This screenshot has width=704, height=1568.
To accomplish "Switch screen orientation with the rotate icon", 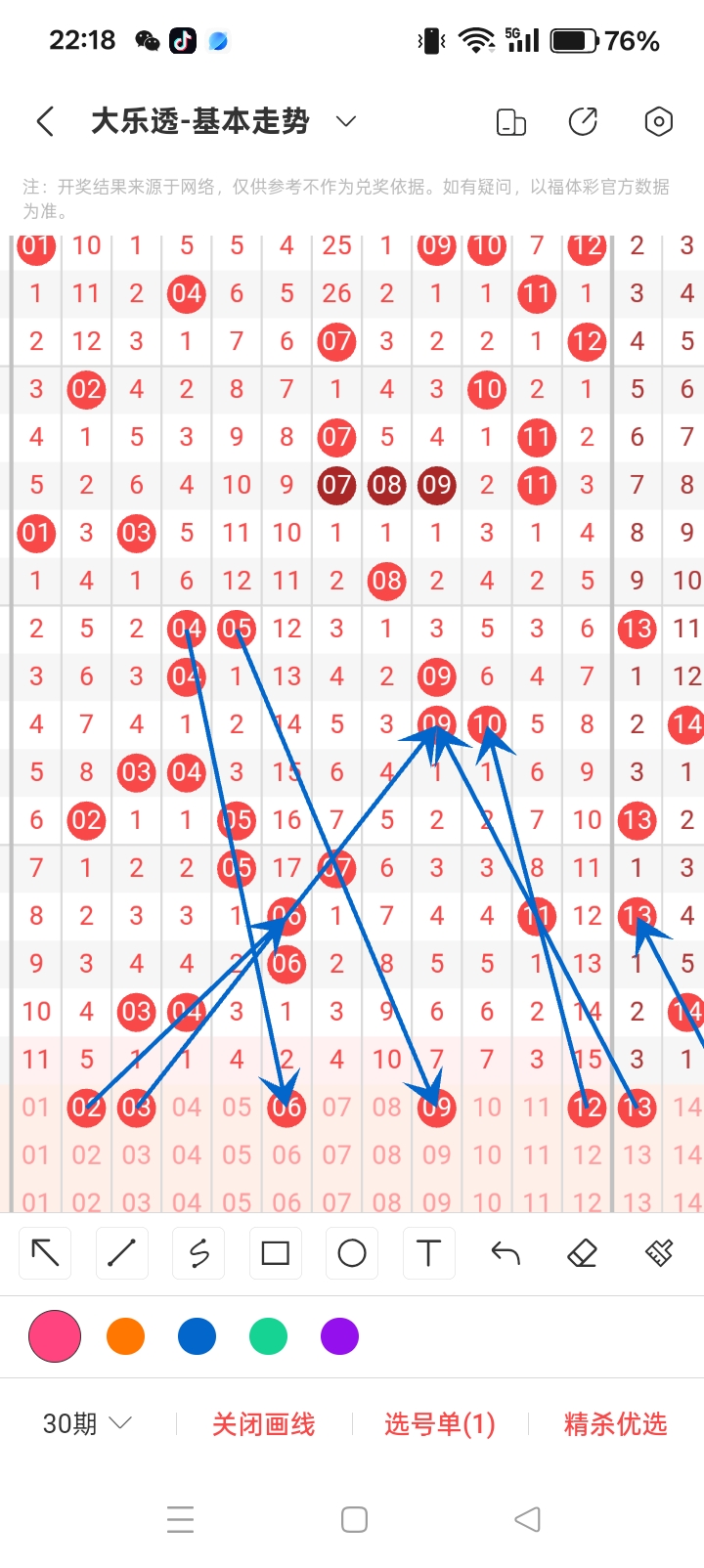I will [x=511, y=122].
